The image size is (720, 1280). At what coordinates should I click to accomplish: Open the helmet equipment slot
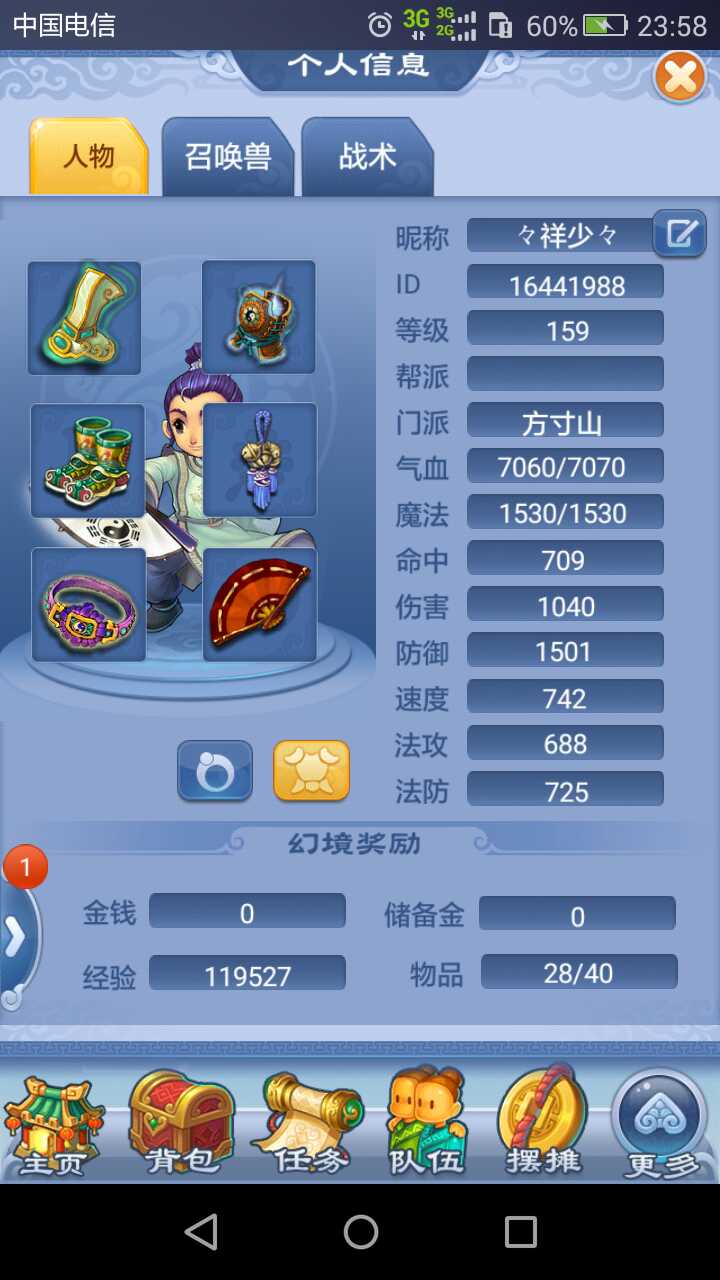[x=84, y=317]
